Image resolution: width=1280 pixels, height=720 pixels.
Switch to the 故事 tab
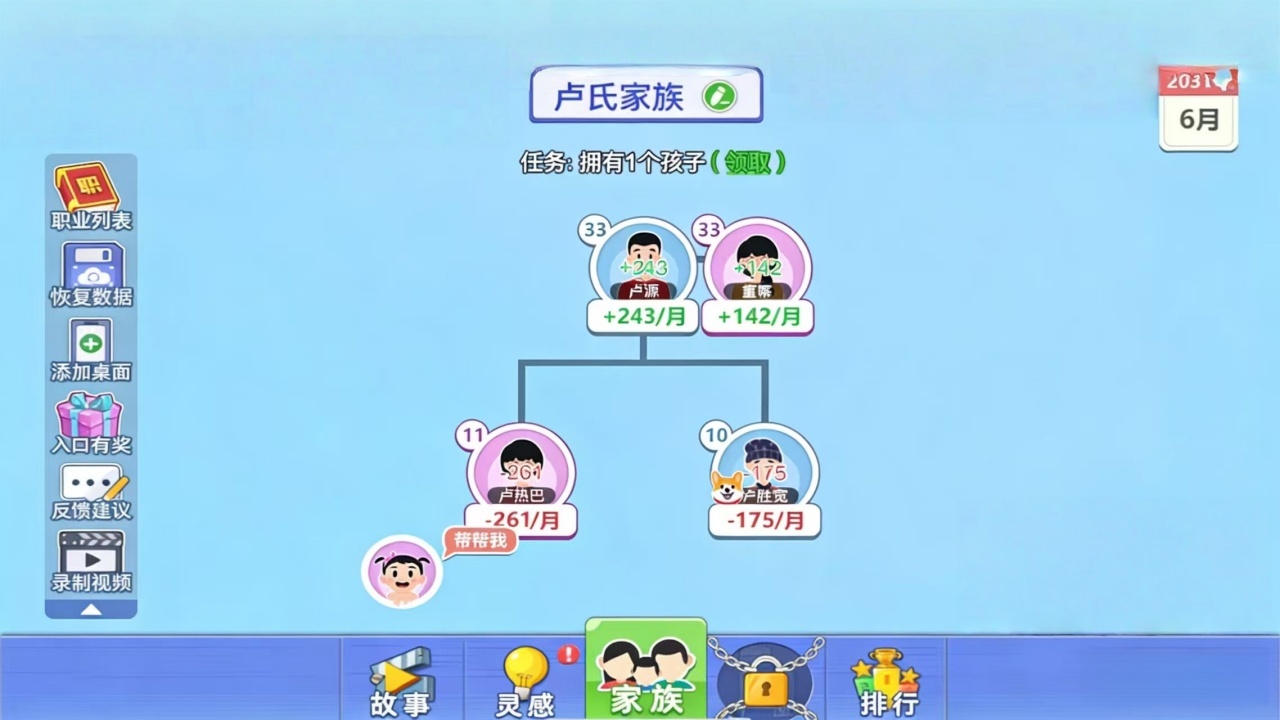(401, 680)
